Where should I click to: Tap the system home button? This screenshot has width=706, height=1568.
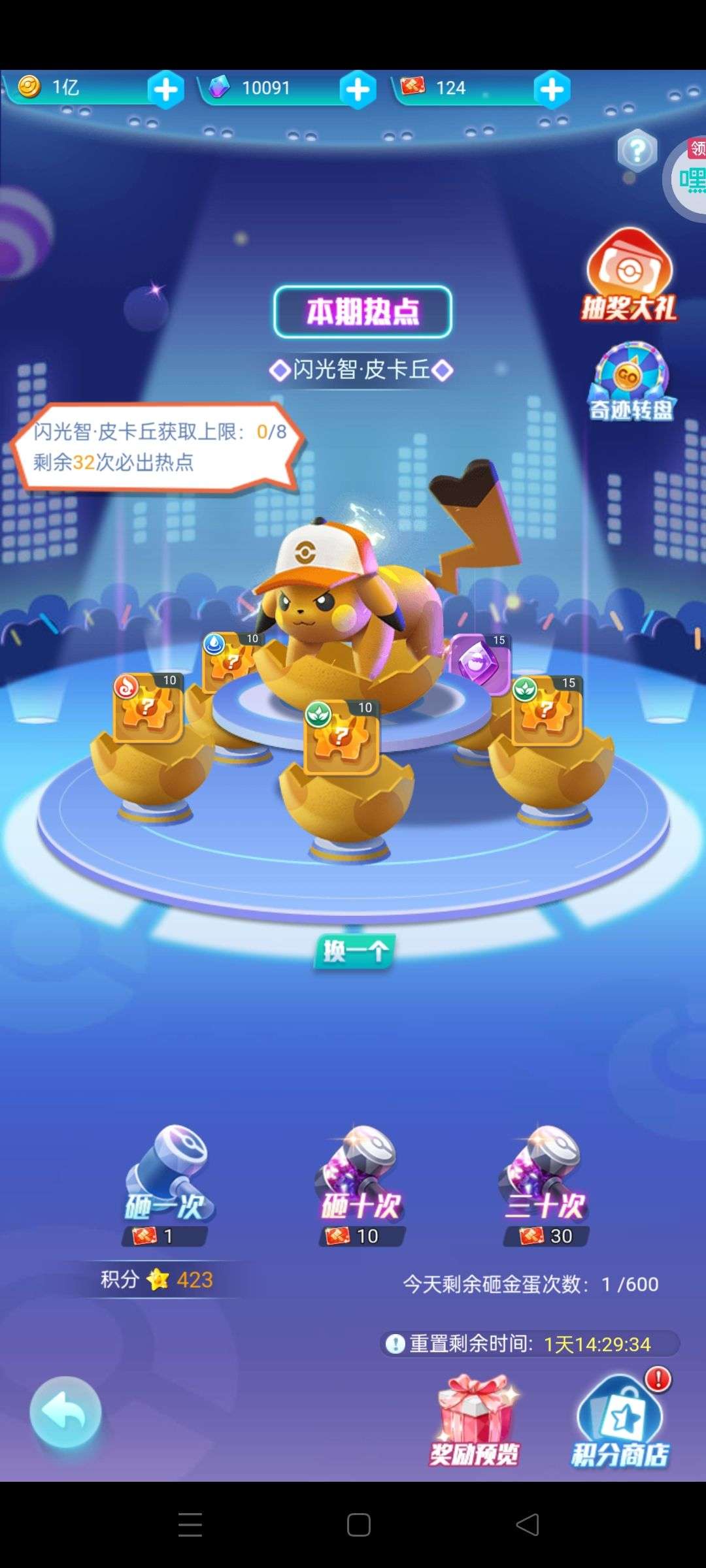click(358, 1525)
